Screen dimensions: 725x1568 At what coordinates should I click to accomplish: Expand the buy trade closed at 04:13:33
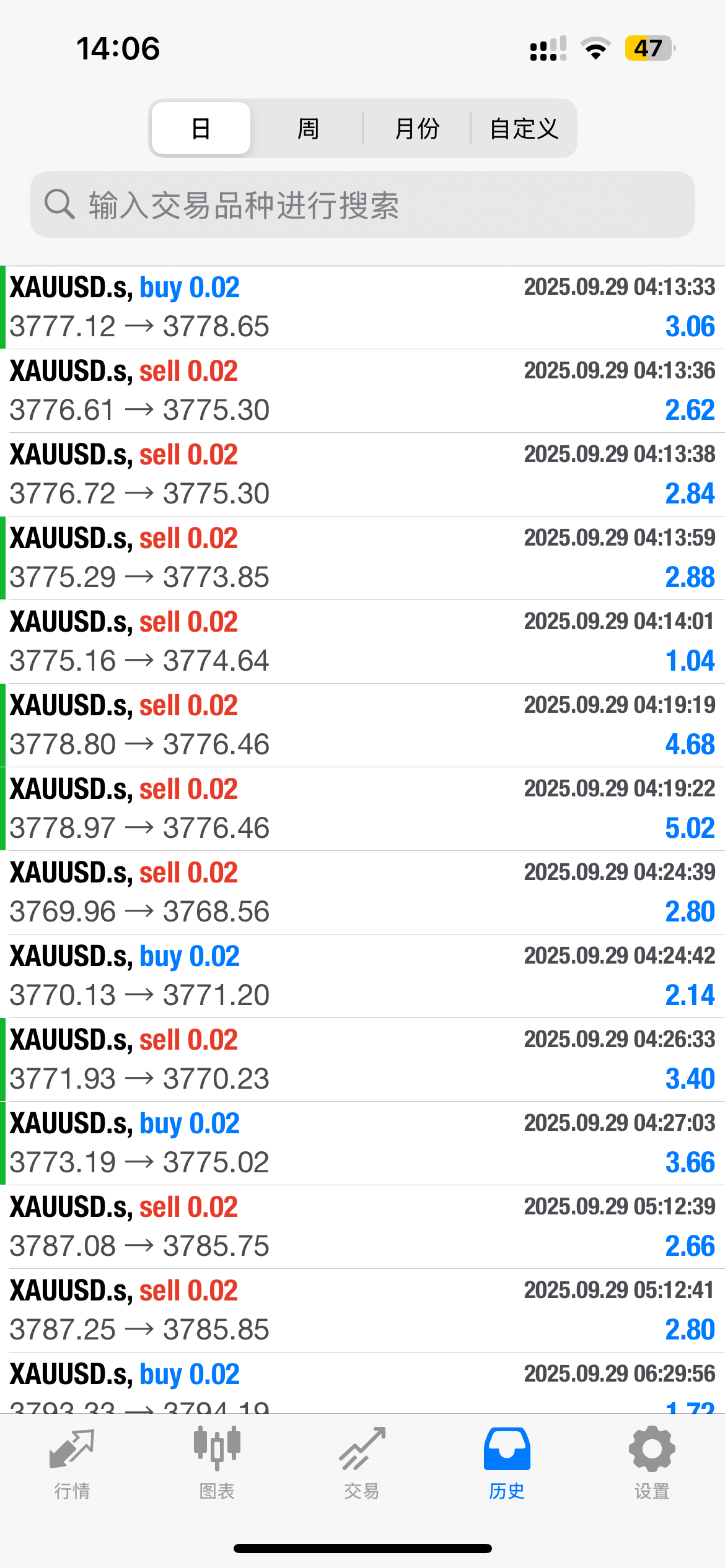(362, 308)
